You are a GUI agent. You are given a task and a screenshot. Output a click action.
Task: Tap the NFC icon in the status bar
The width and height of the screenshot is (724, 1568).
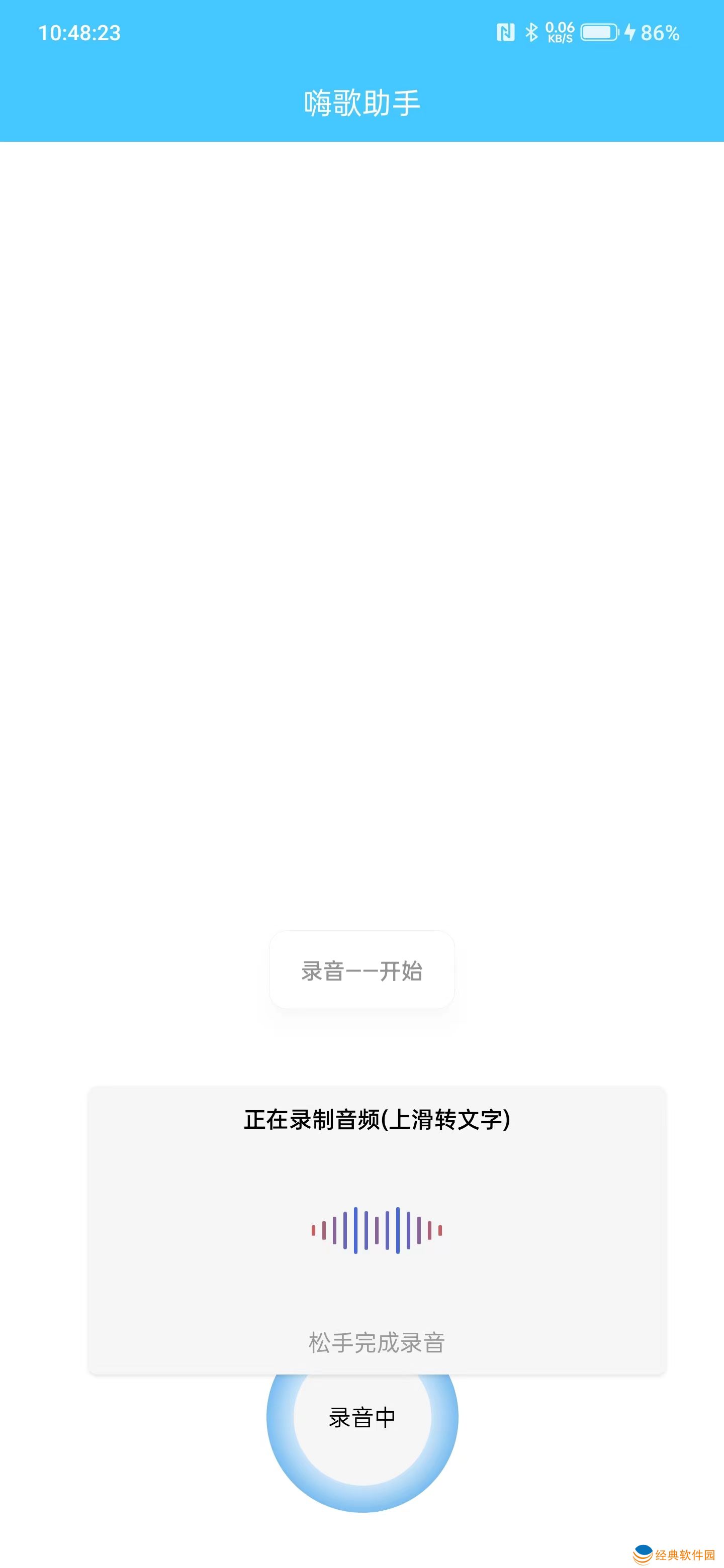click(x=504, y=34)
